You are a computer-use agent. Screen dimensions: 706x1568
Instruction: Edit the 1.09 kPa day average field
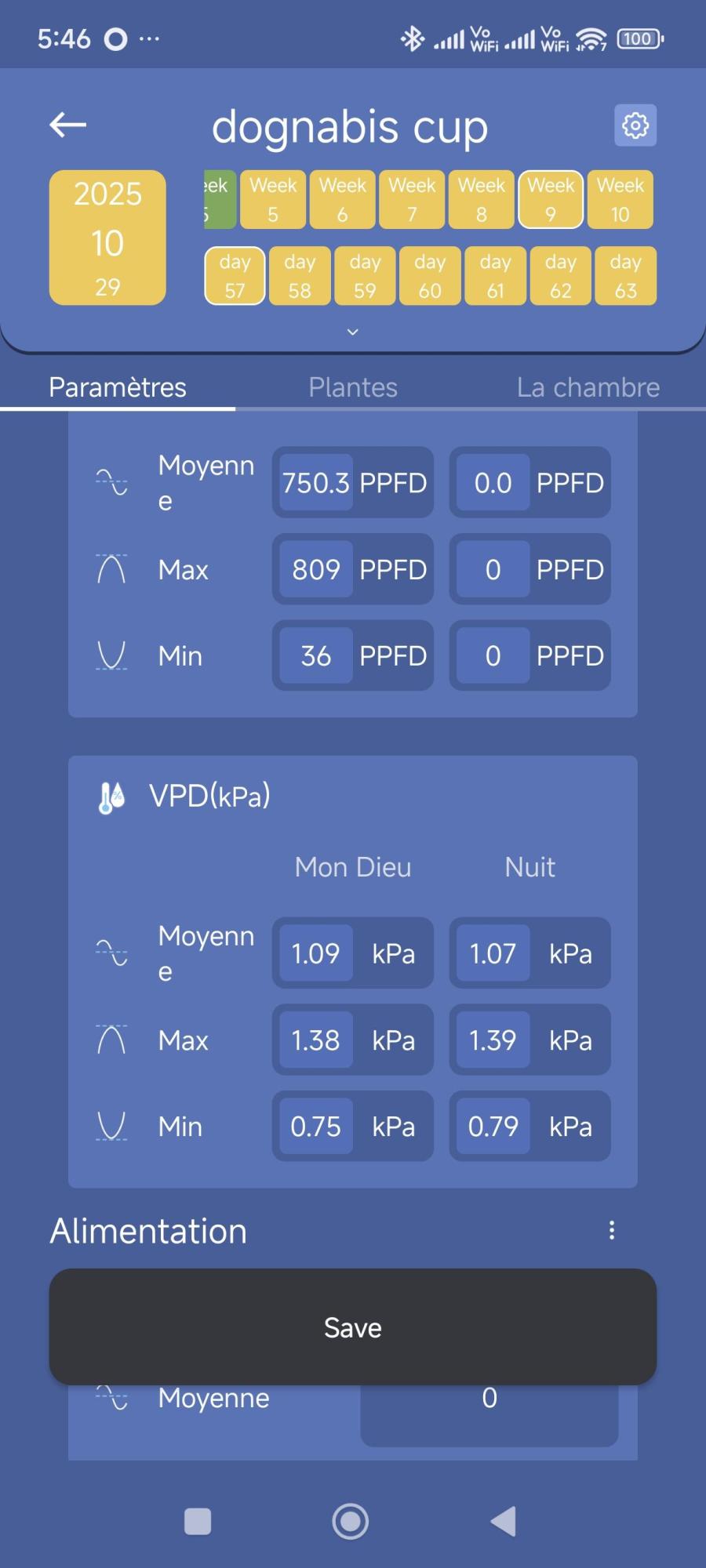coord(316,953)
